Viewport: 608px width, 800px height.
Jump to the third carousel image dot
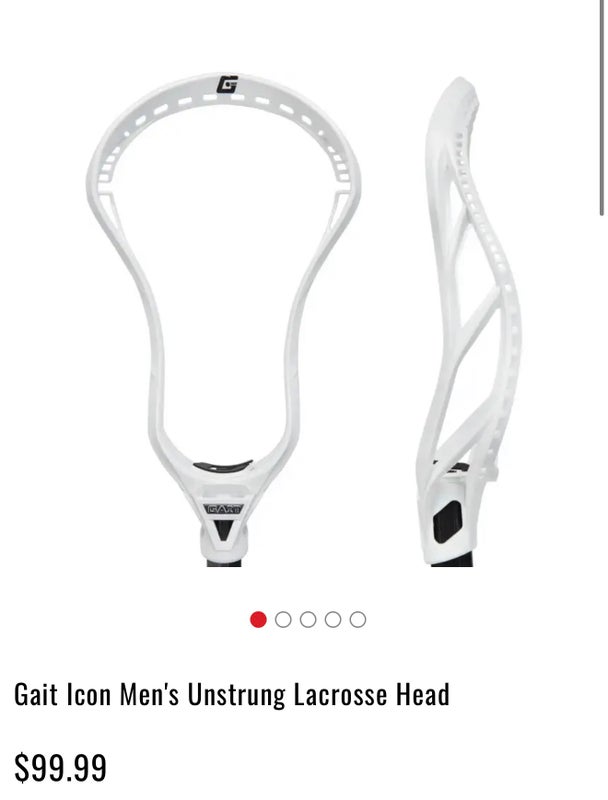(x=308, y=619)
